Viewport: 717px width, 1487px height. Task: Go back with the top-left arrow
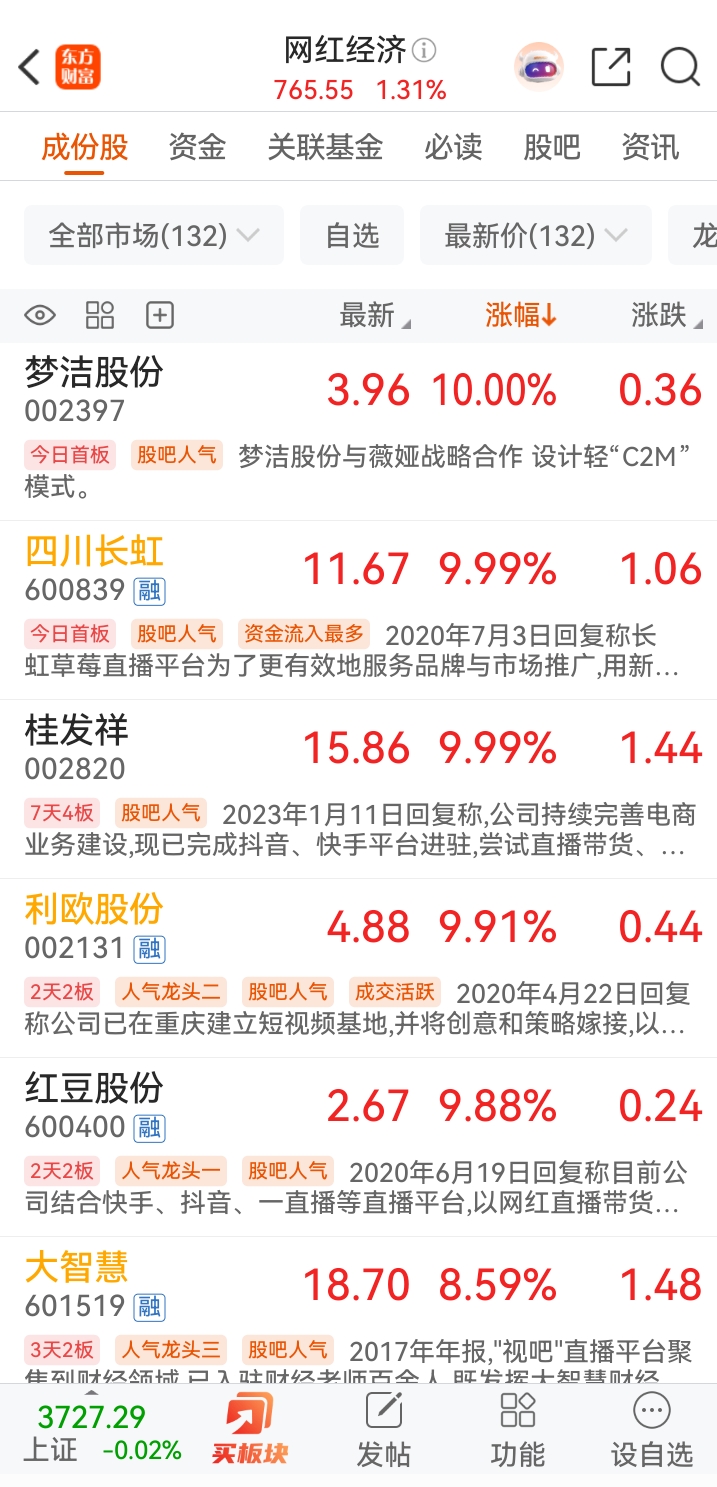pyautogui.click(x=29, y=67)
